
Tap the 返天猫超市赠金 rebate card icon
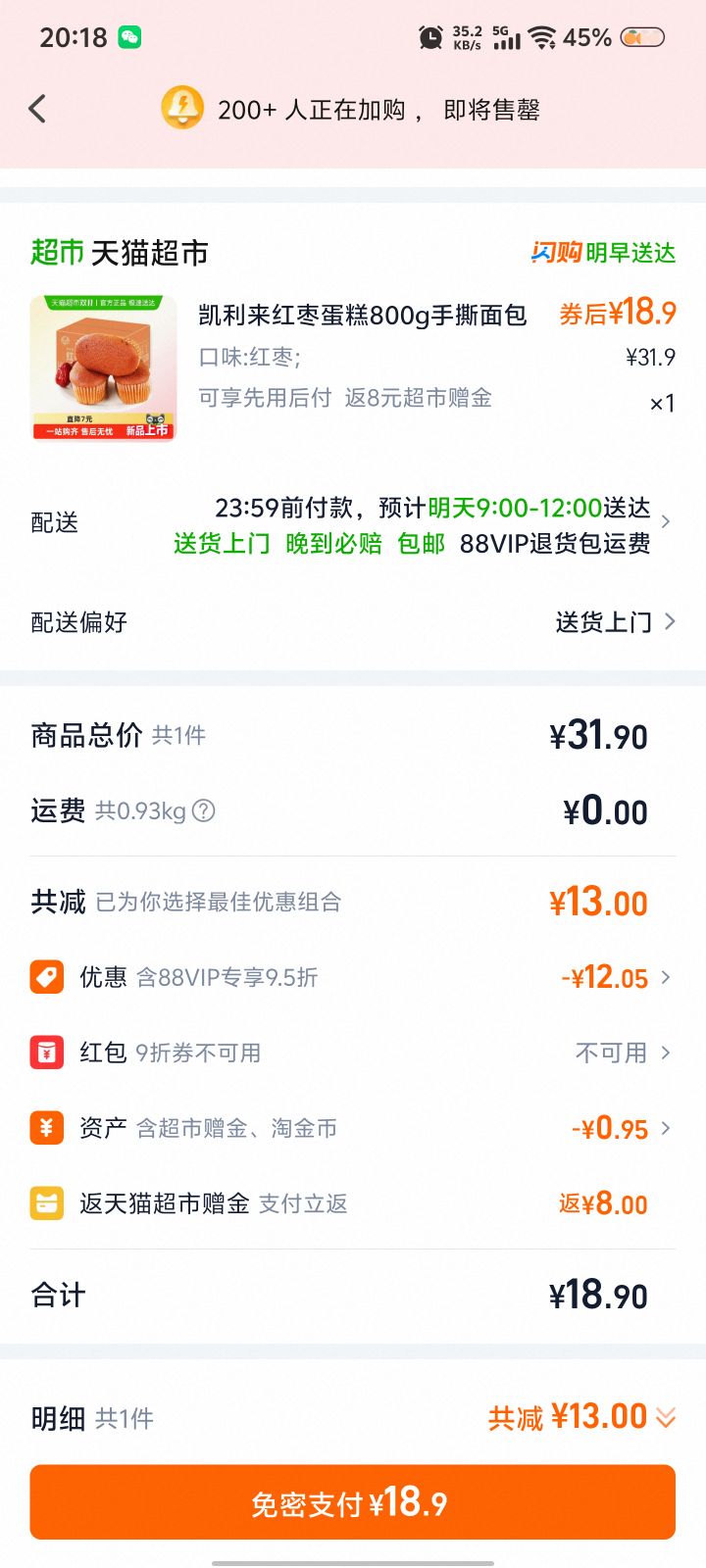tap(46, 1202)
